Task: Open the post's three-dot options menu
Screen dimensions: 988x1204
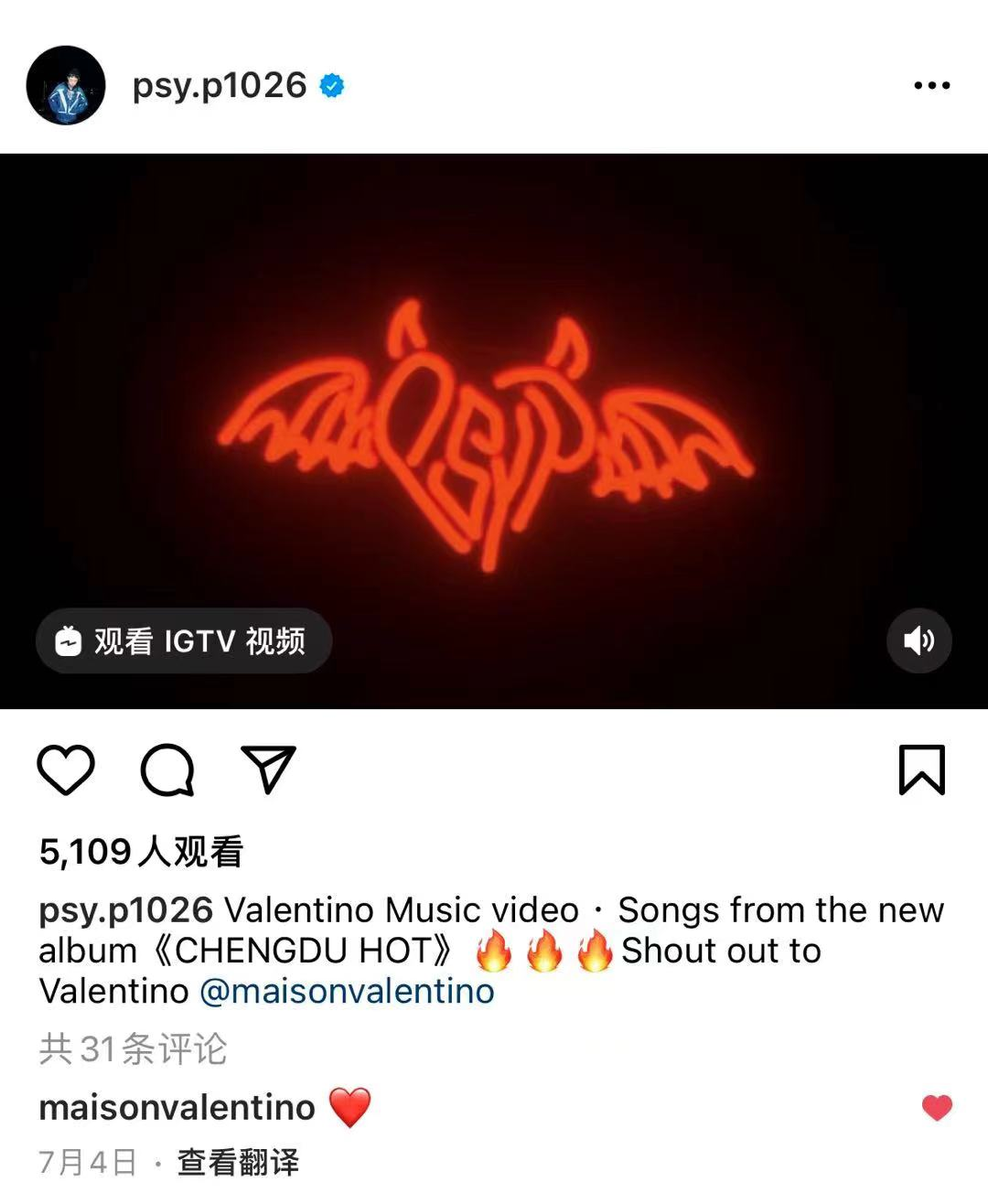Action: pyautogui.click(x=931, y=86)
